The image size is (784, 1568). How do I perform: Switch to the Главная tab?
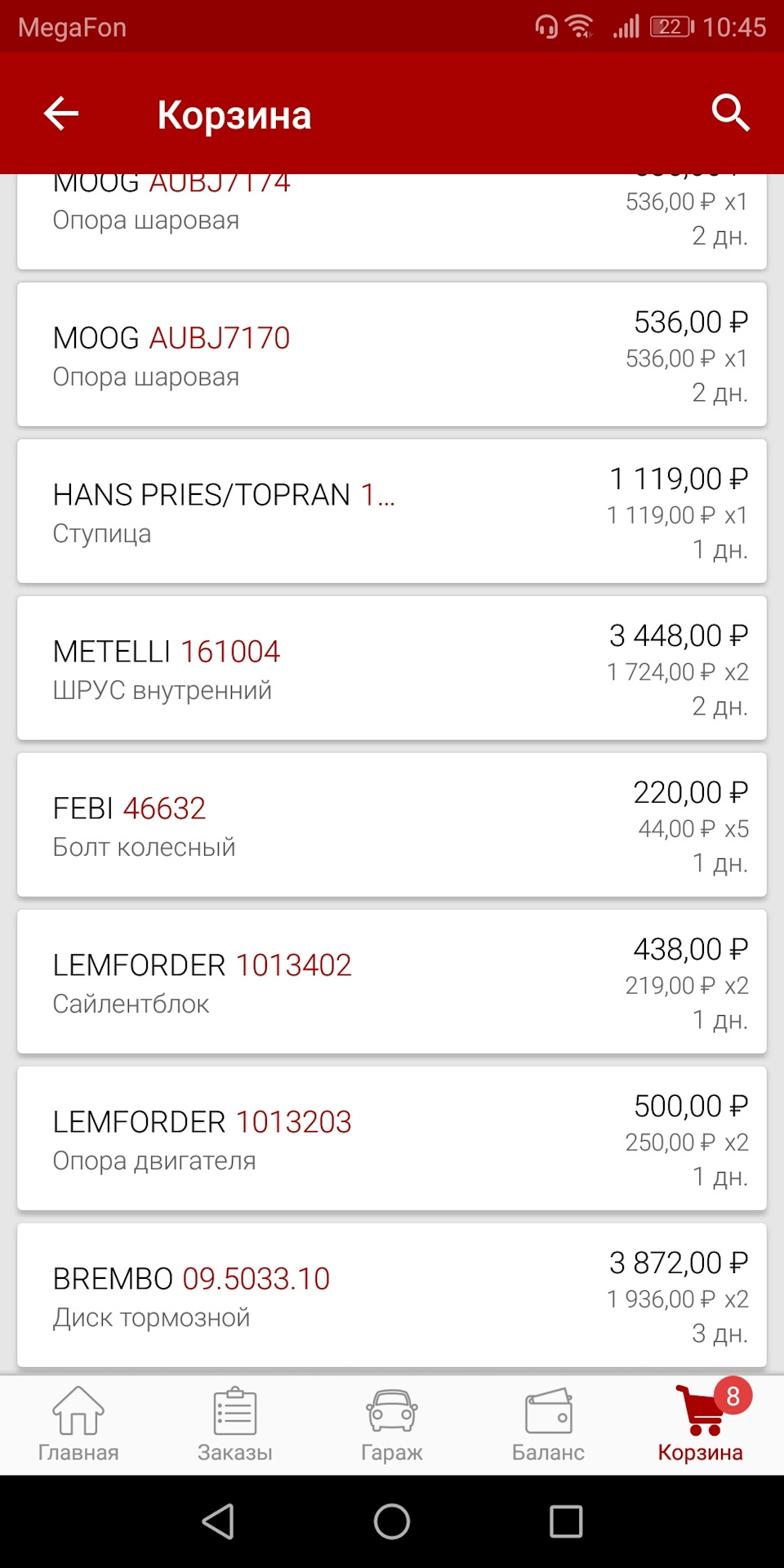78,1426
